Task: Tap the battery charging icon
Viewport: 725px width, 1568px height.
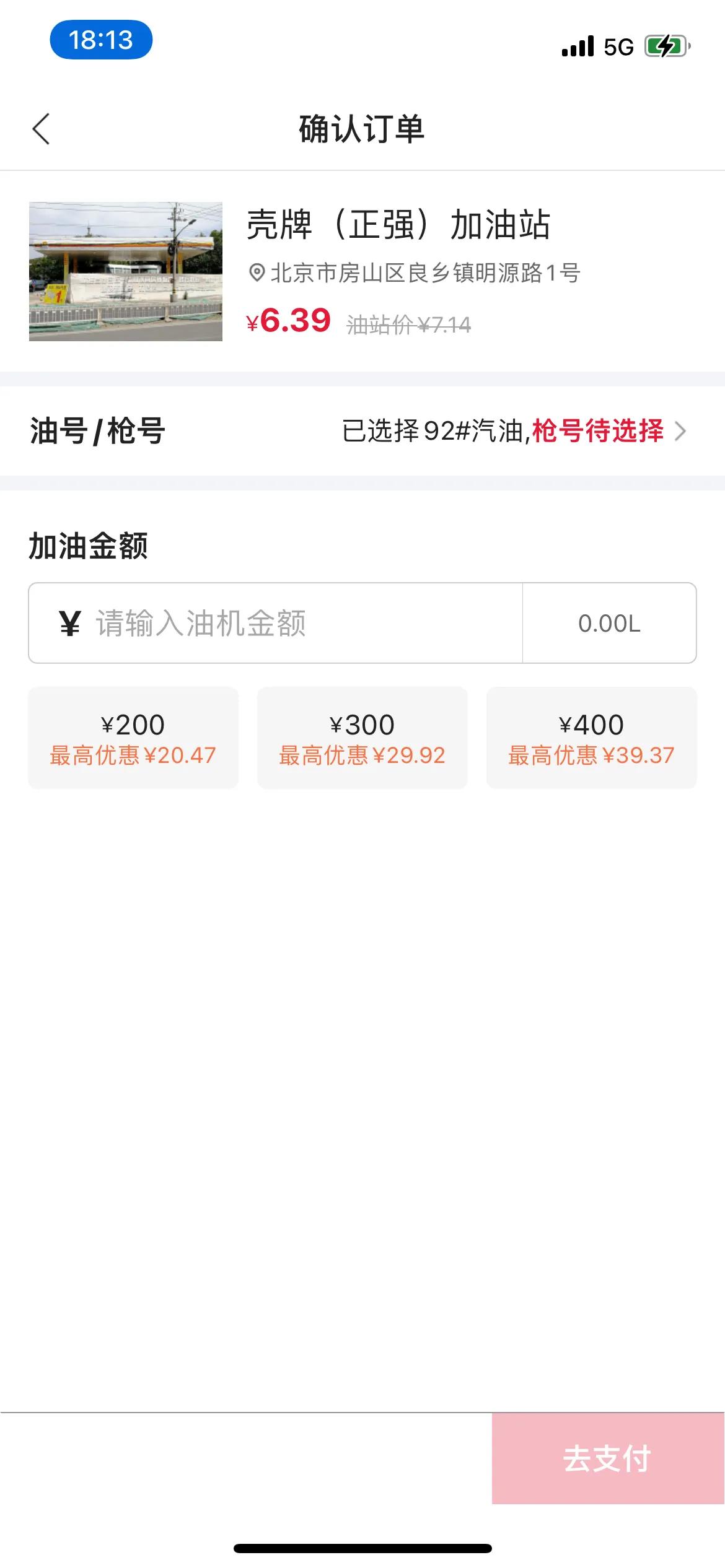Action: point(668,45)
